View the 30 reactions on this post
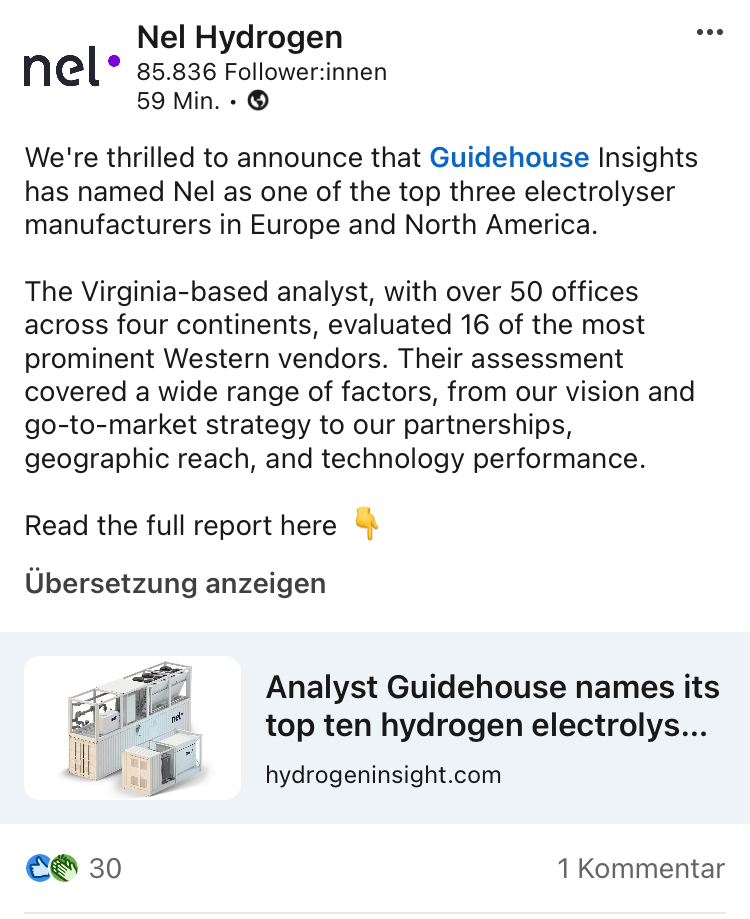Viewport: 750px width, 919px height. (74, 868)
